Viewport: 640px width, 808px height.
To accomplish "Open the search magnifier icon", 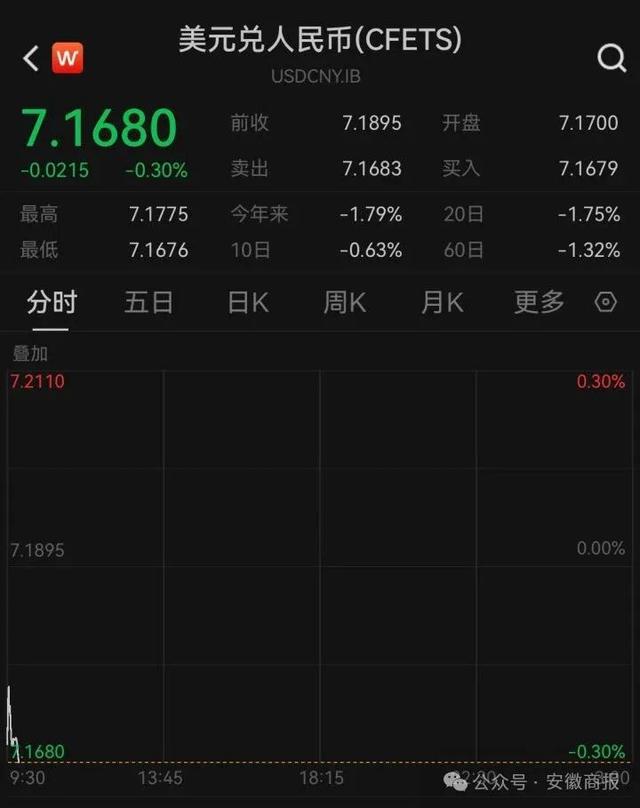I will tap(611, 59).
